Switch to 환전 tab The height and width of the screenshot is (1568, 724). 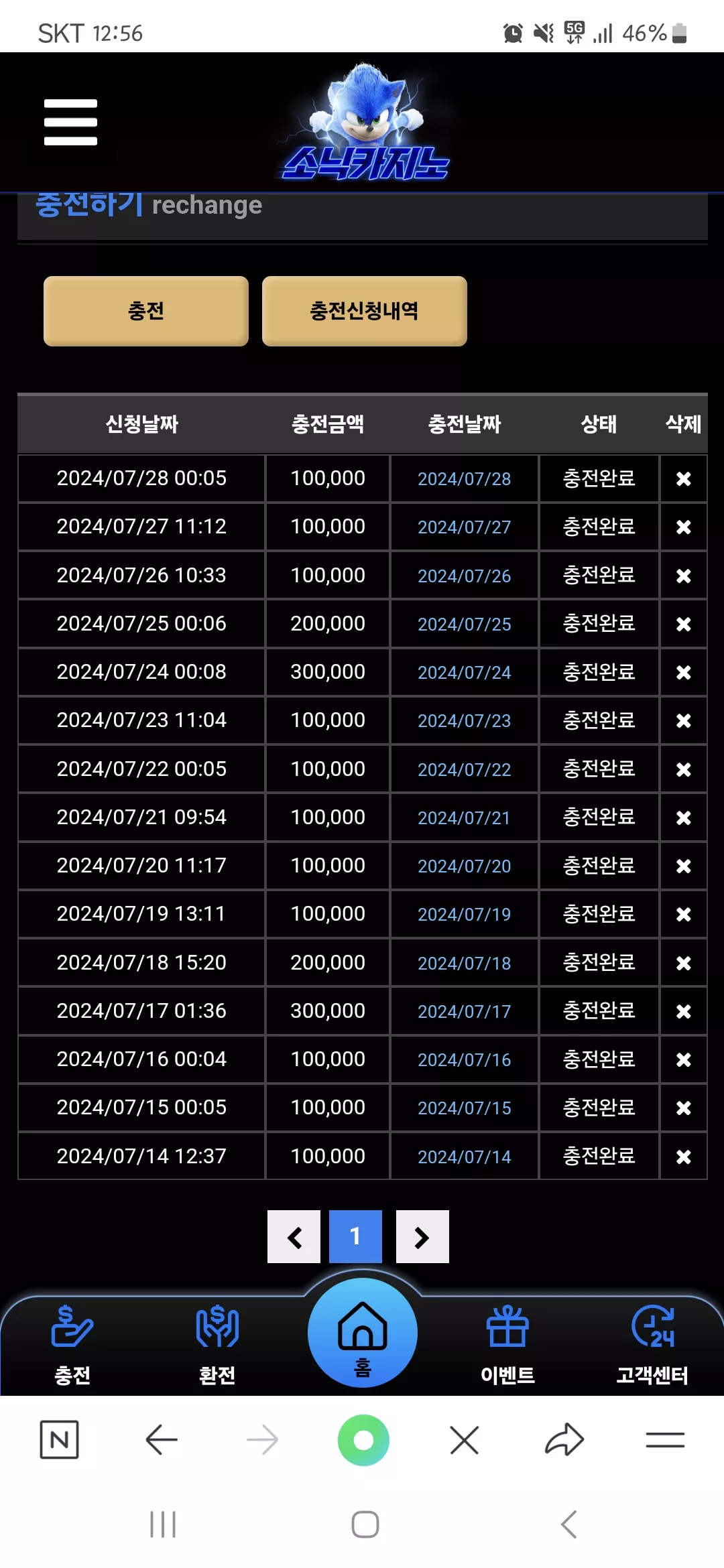(x=217, y=1345)
